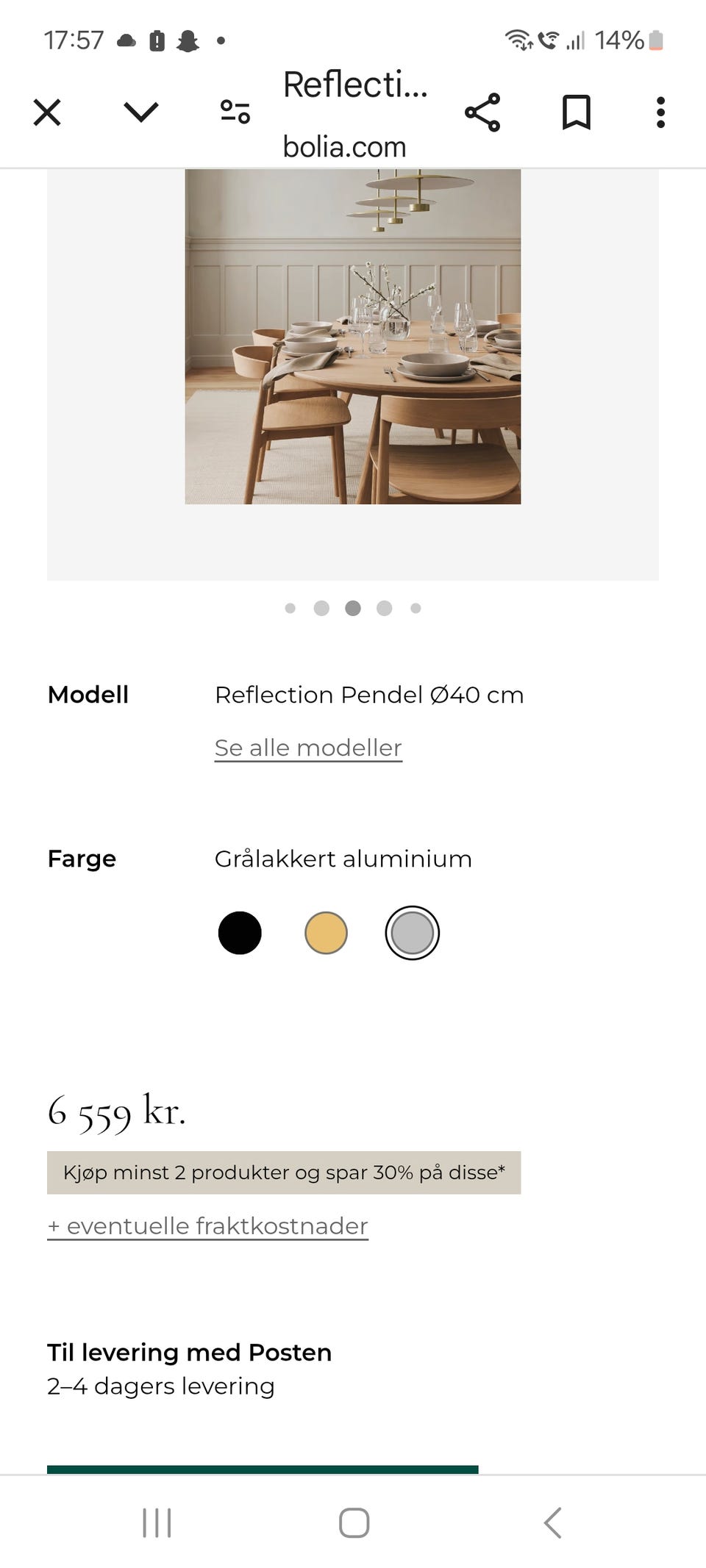Tap the home navigation button
Screen dimensions: 706x1568
coord(353,1522)
